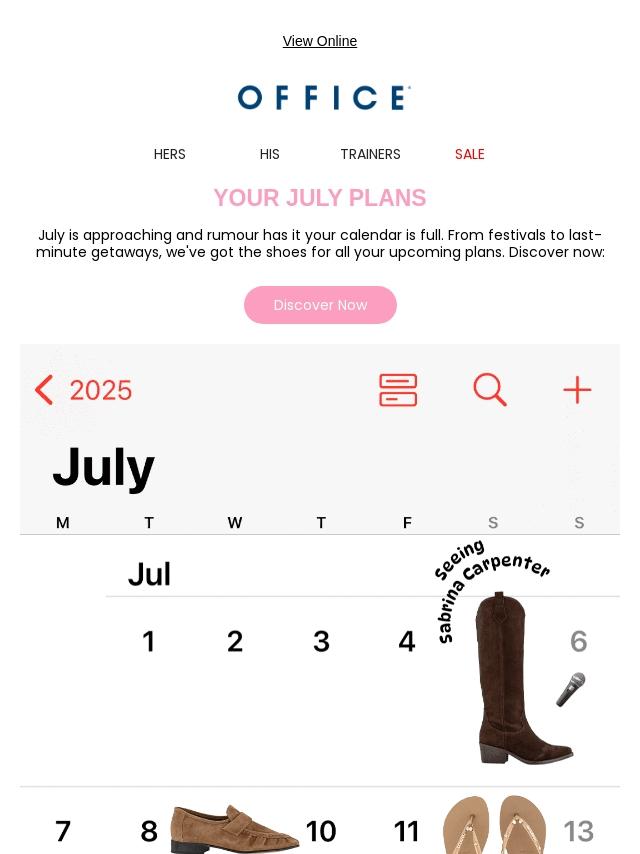Browse the TRAINERS category

tap(370, 154)
